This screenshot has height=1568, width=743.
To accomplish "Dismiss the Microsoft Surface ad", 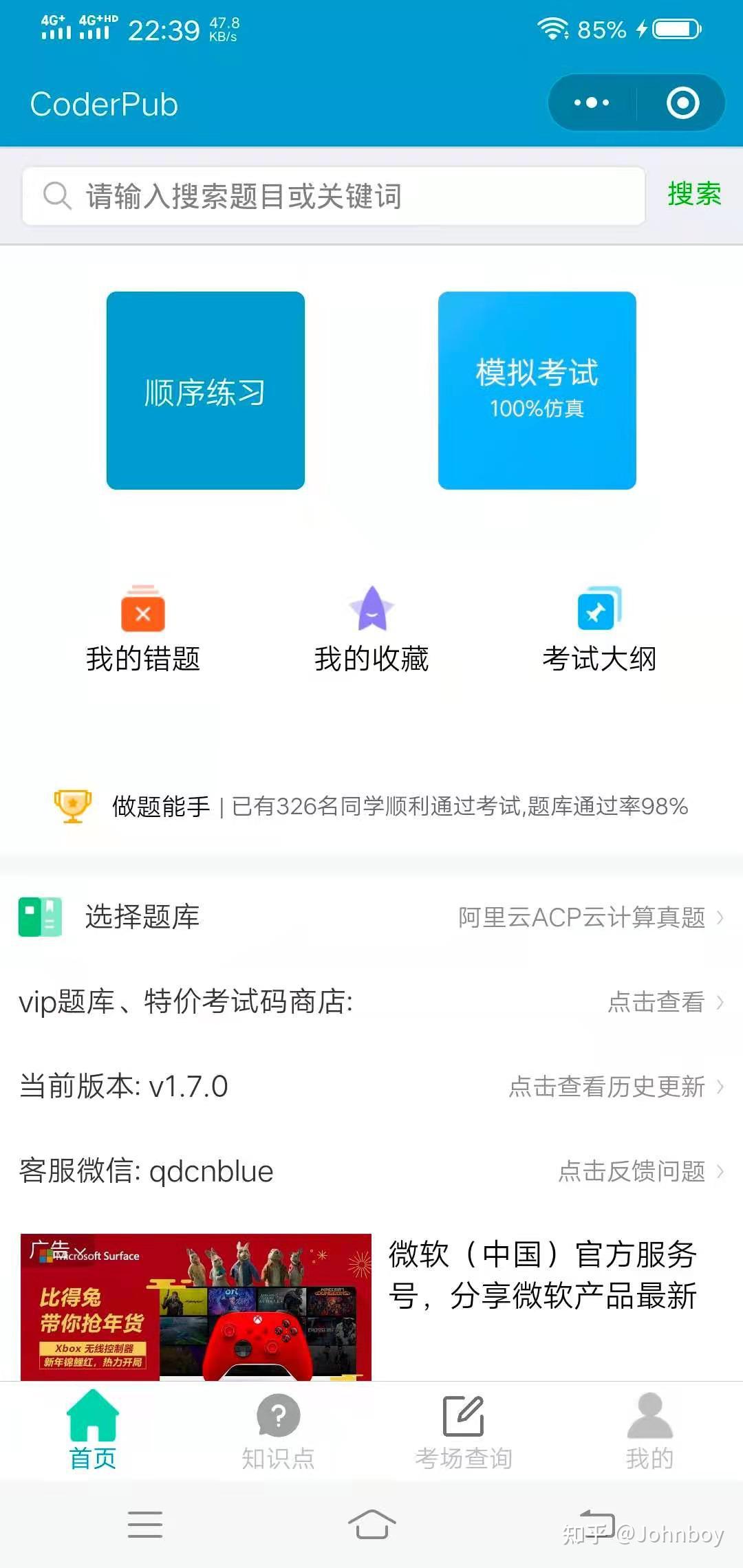I will [x=80, y=1252].
